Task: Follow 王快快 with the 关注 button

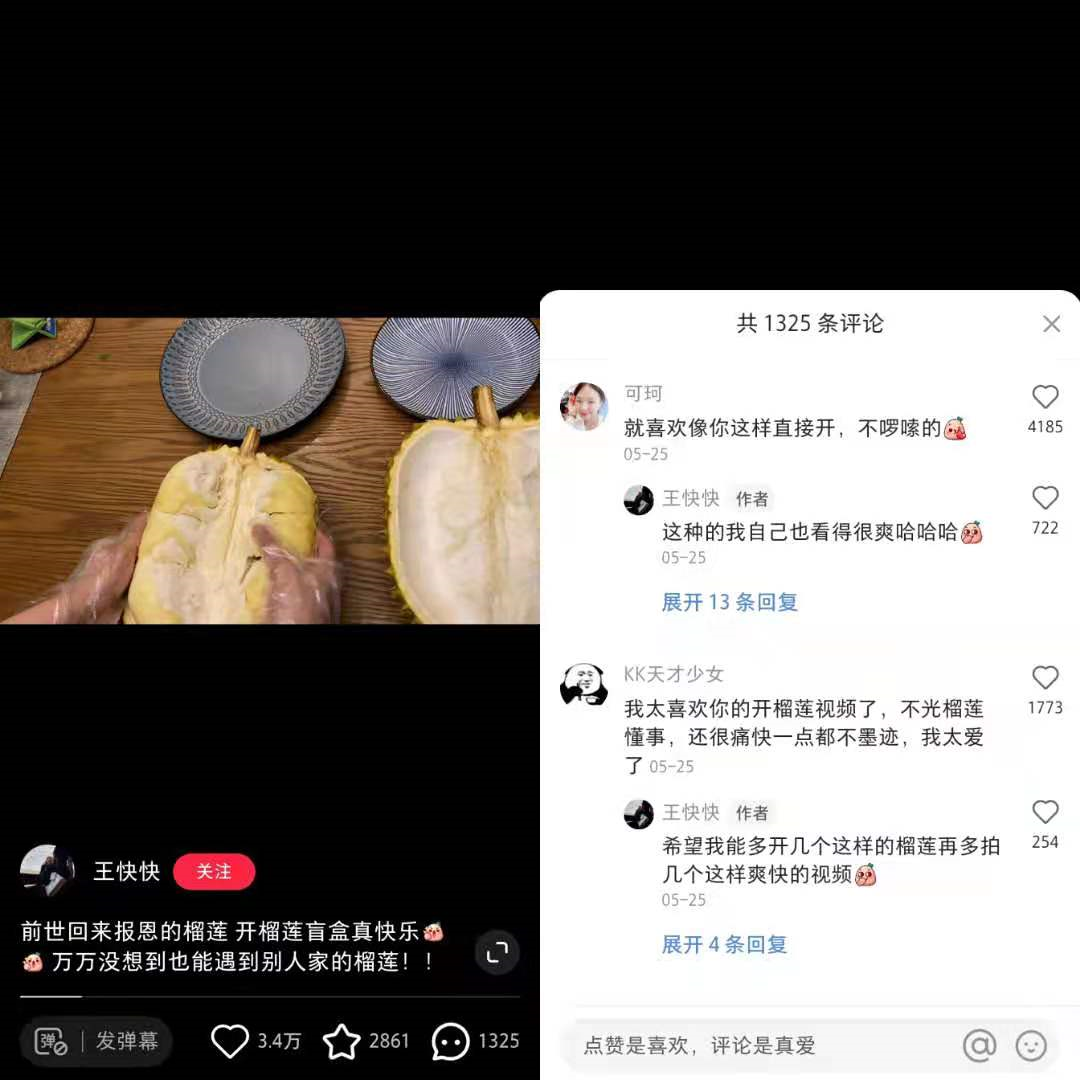Action: (214, 872)
